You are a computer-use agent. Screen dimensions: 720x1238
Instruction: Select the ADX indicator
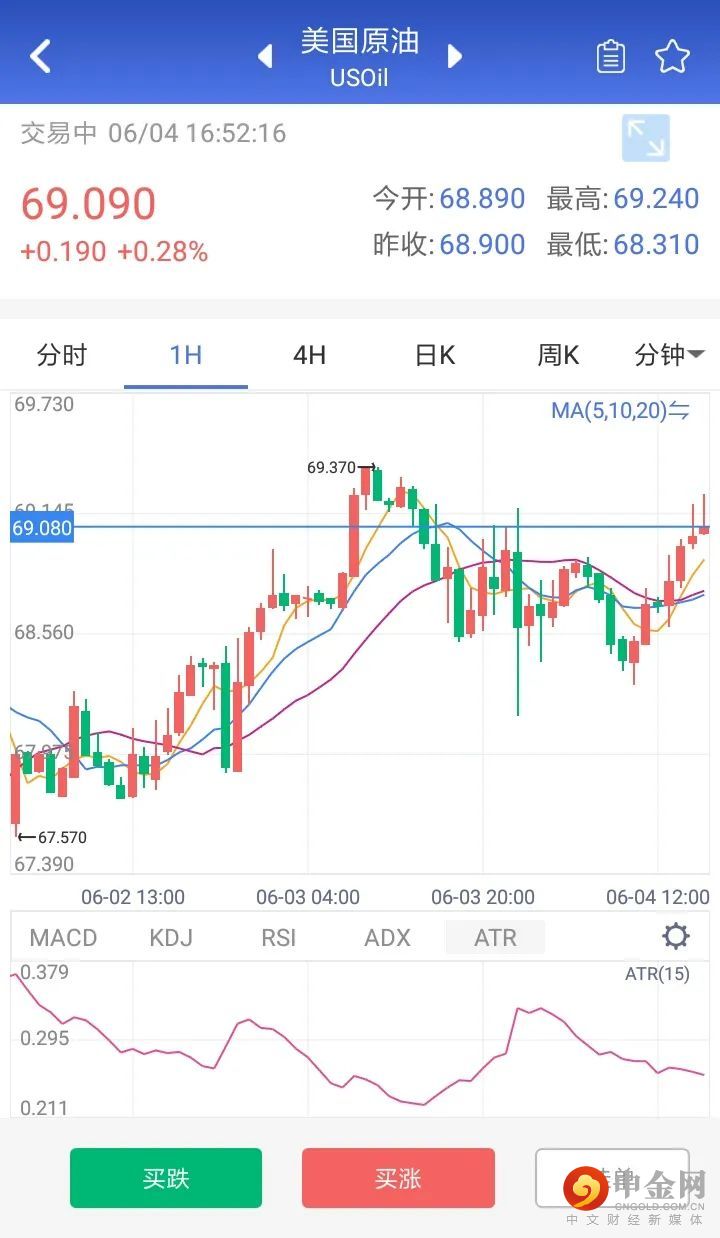pyautogui.click(x=387, y=938)
